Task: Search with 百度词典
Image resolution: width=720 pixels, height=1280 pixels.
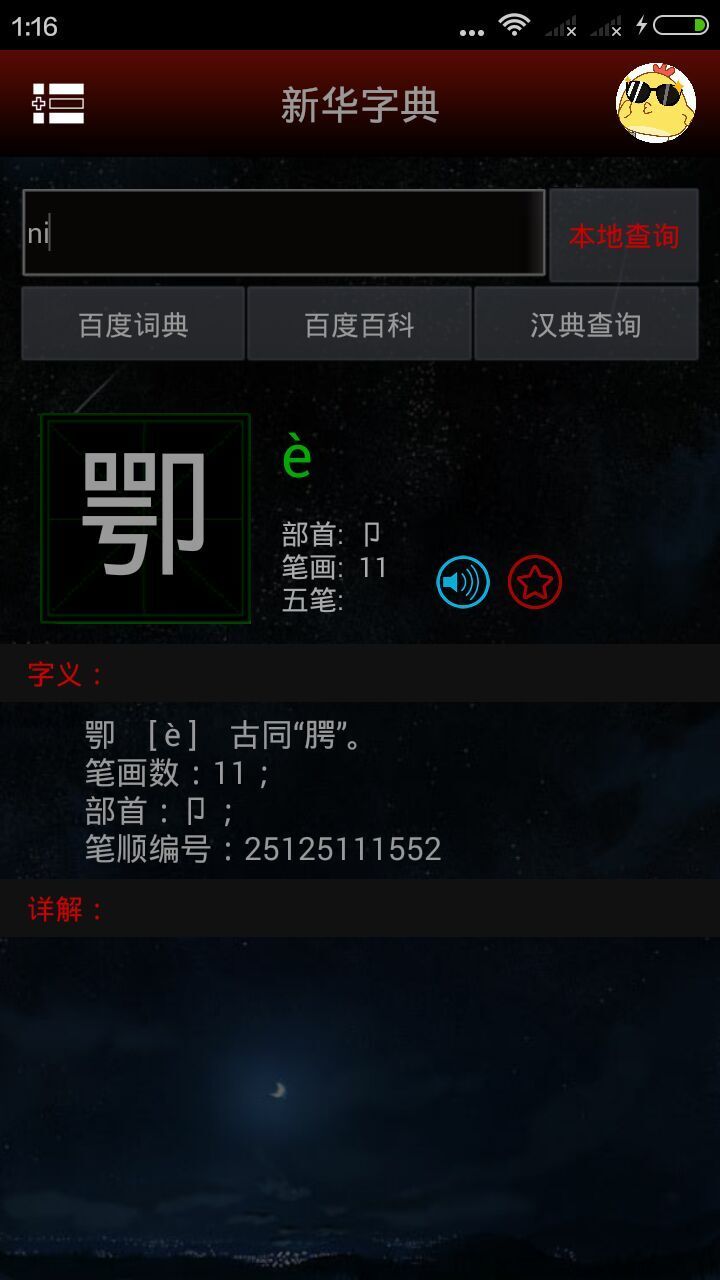Action: [133, 324]
